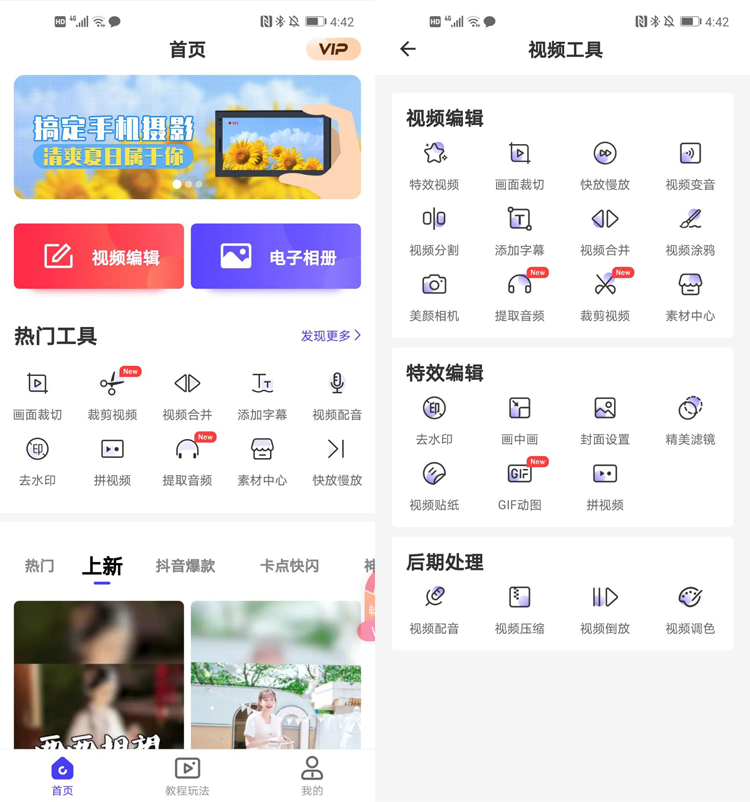Open the sunflower phone photography banner
The image size is (750, 802).
point(187,137)
